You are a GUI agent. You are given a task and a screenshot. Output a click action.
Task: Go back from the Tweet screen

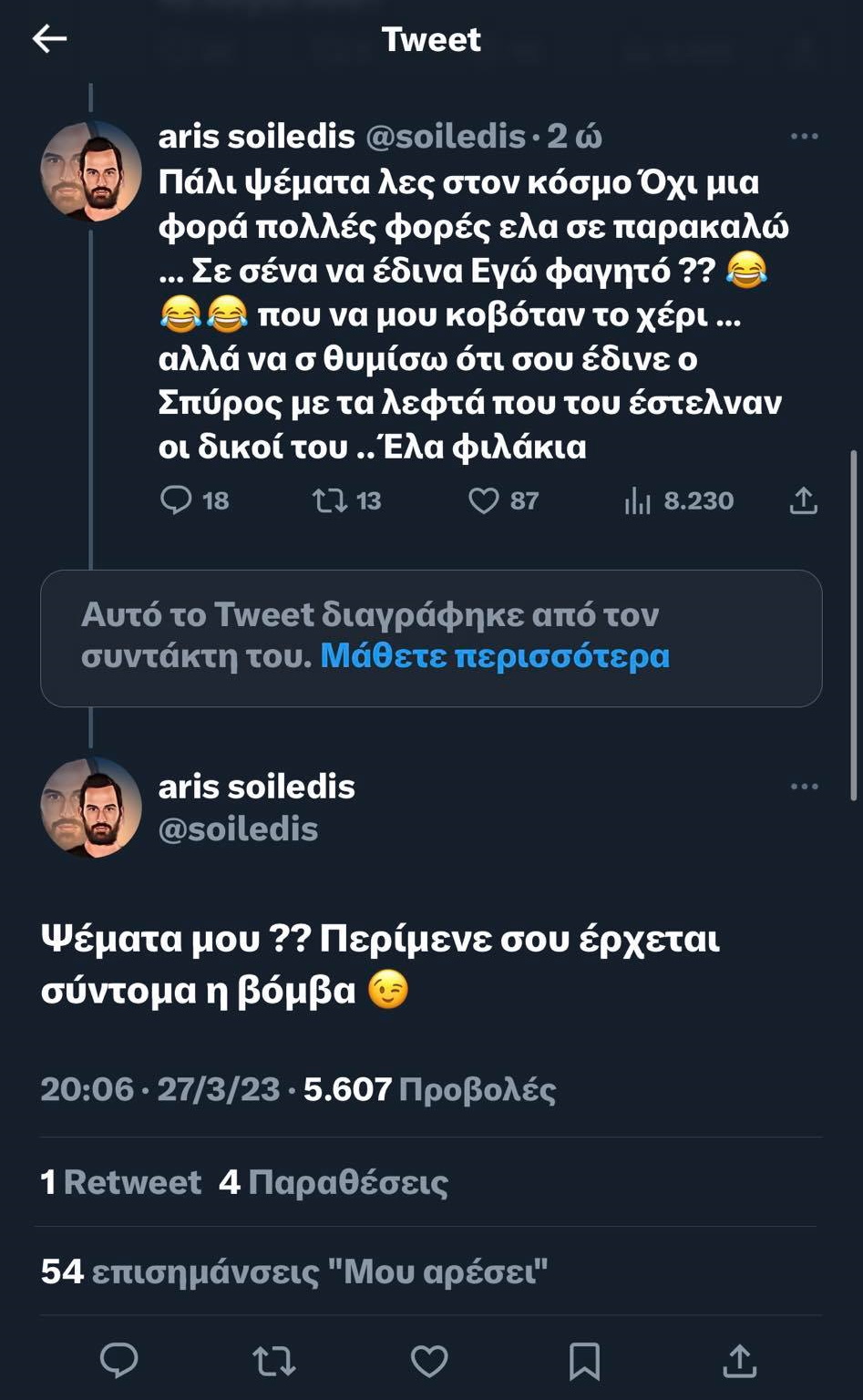point(49,38)
